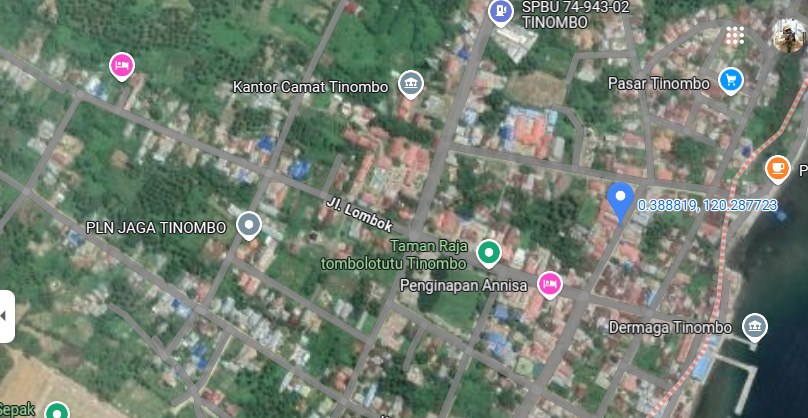
Task: Open the Google apps grid
Action: [735, 36]
